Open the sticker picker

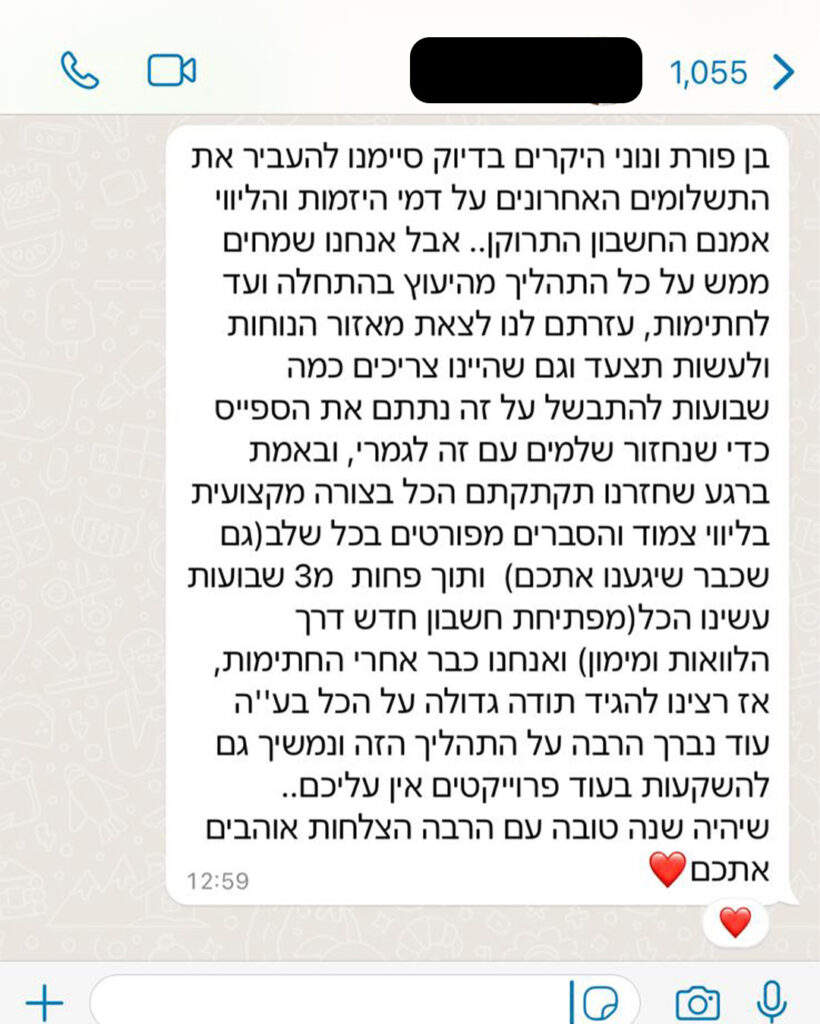pyautogui.click(x=600, y=1001)
